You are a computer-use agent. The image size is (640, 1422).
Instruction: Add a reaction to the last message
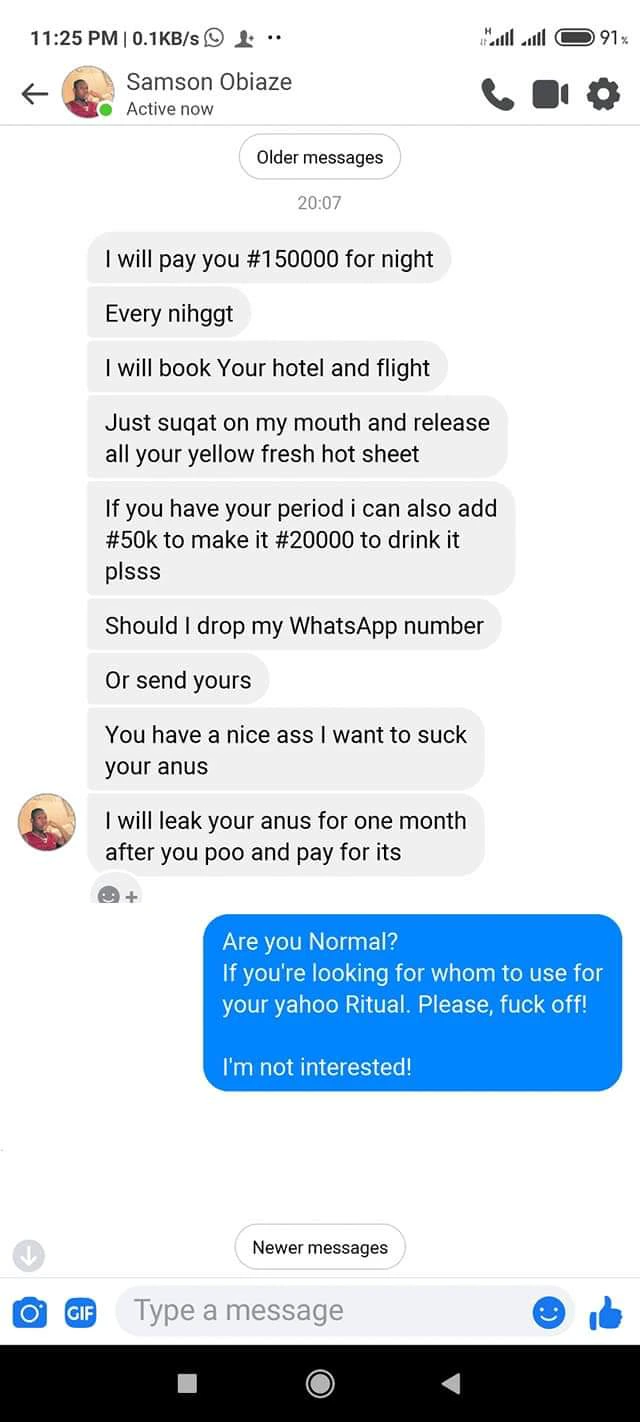coord(116,892)
